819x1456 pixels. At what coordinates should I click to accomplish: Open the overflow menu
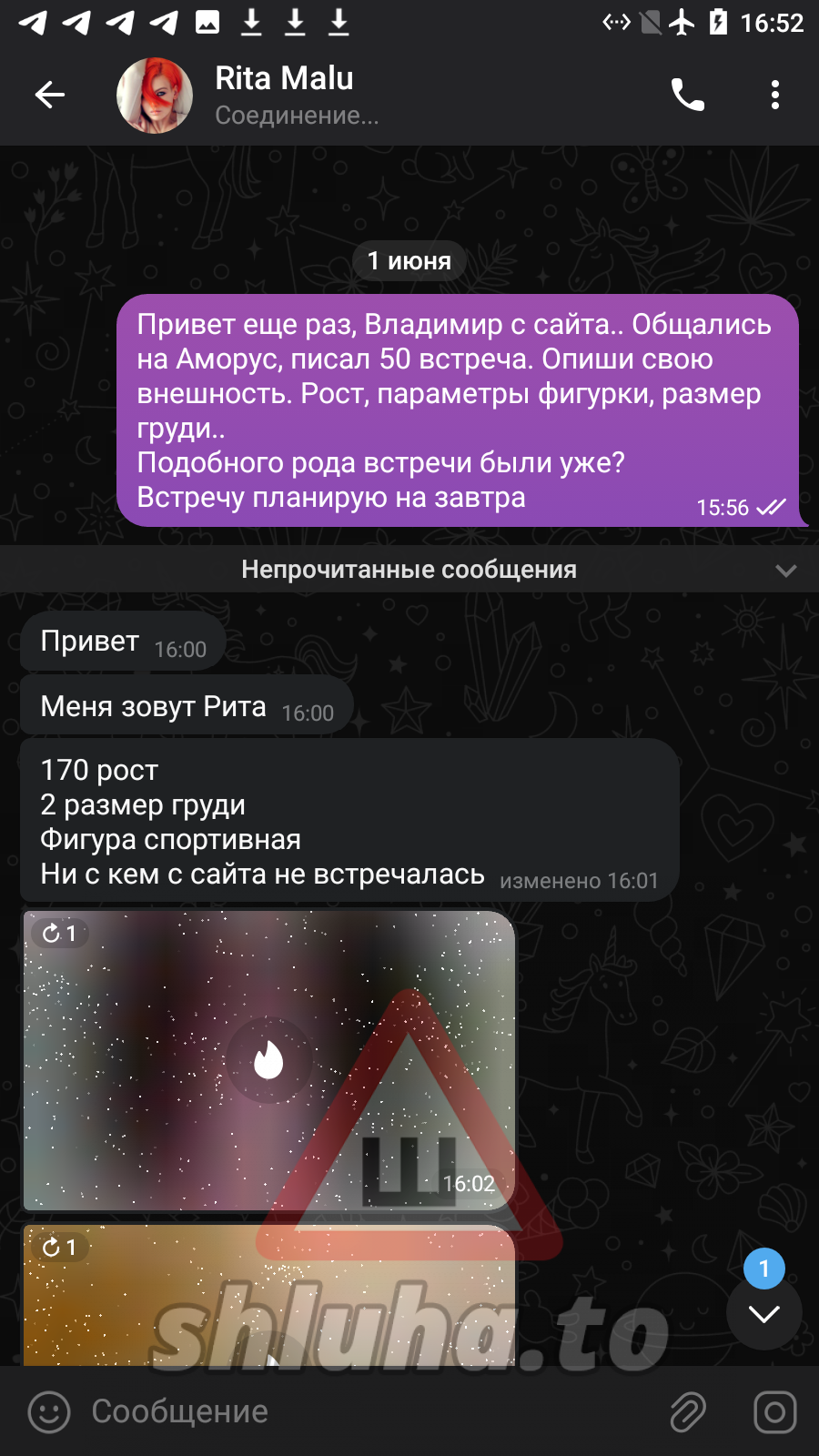click(x=774, y=95)
